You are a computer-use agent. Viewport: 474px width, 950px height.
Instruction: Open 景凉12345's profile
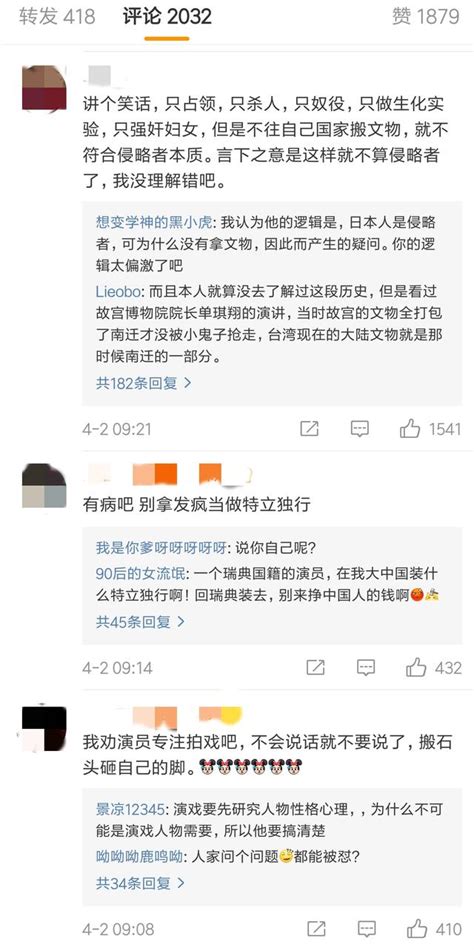click(x=130, y=808)
